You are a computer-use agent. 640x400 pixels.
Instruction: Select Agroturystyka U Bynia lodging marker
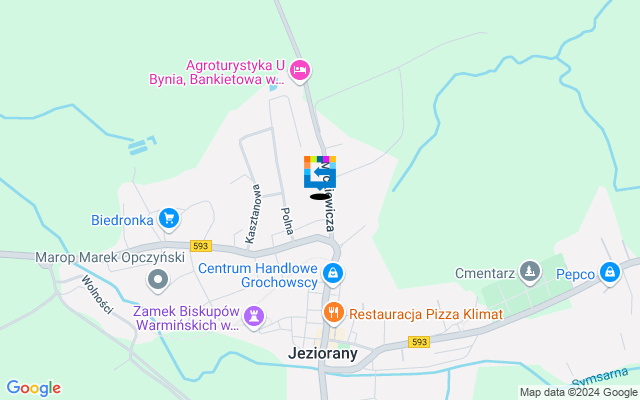(301, 69)
